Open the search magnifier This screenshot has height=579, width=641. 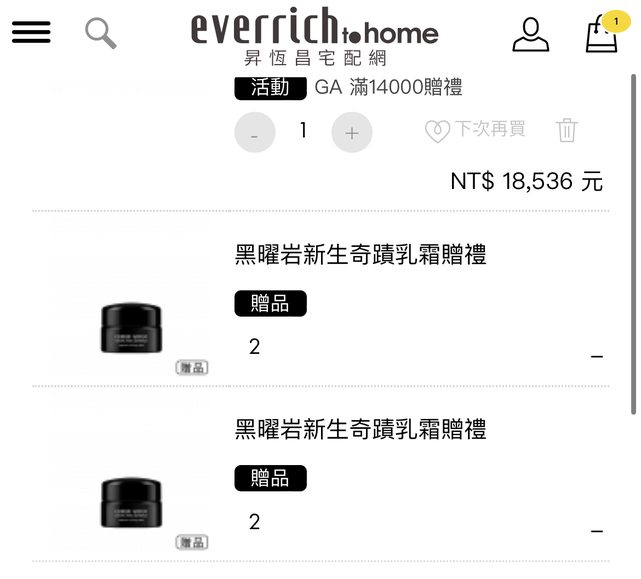pyautogui.click(x=100, y=33)
